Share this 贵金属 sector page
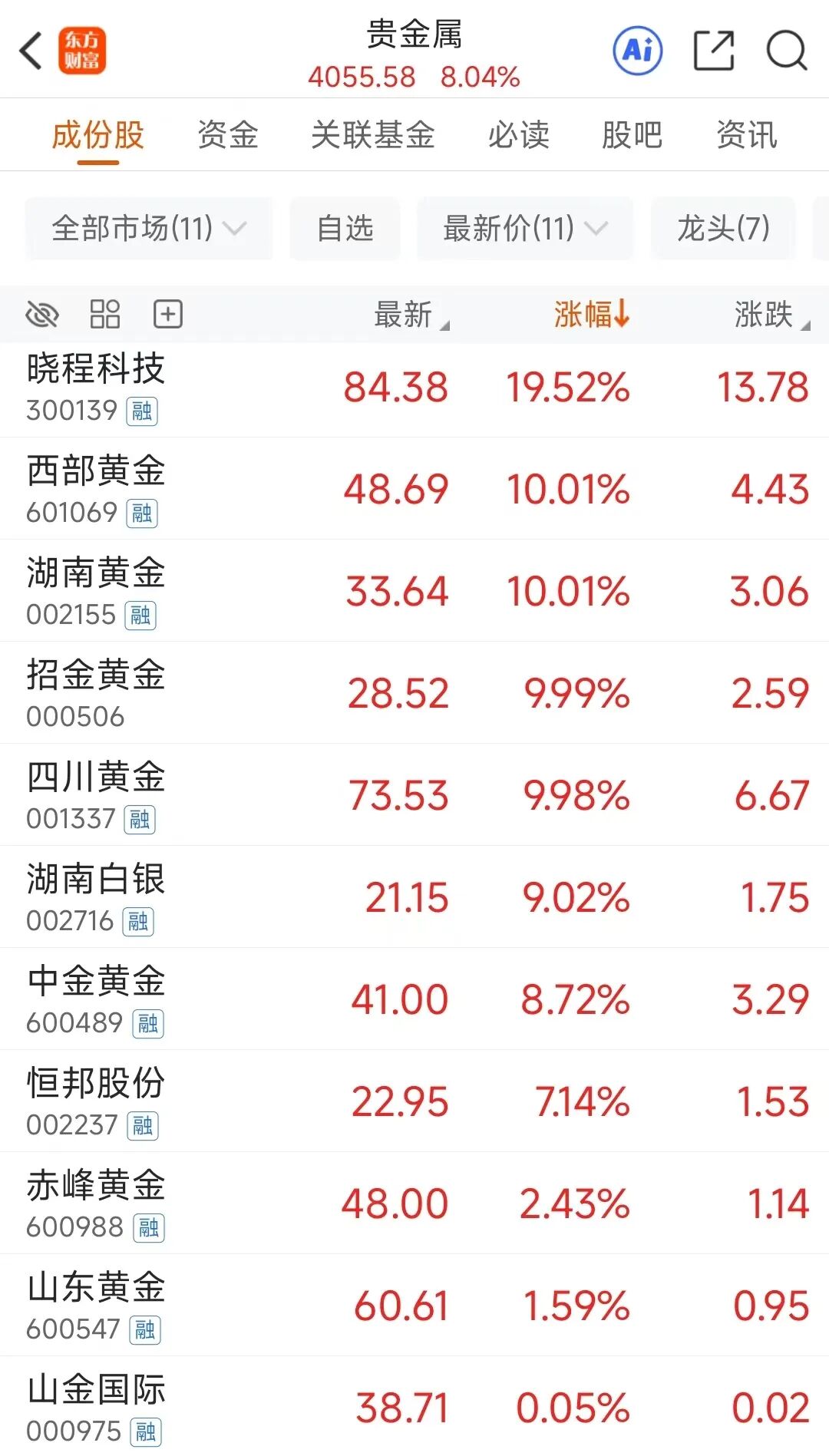This screenshot has height=1456, width=829. 713,51
